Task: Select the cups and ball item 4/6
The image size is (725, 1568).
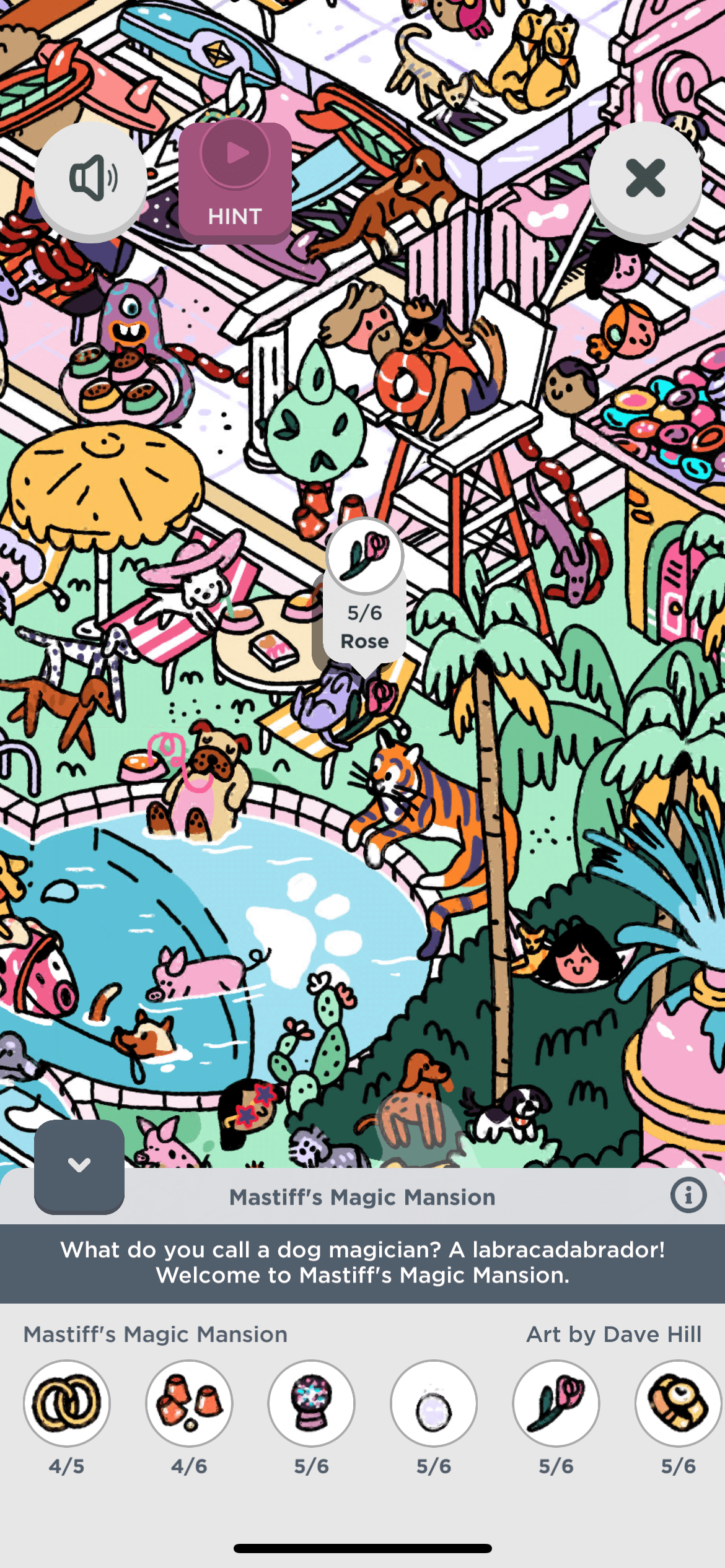Action: pyautogui.click(x=189, y=1402)
